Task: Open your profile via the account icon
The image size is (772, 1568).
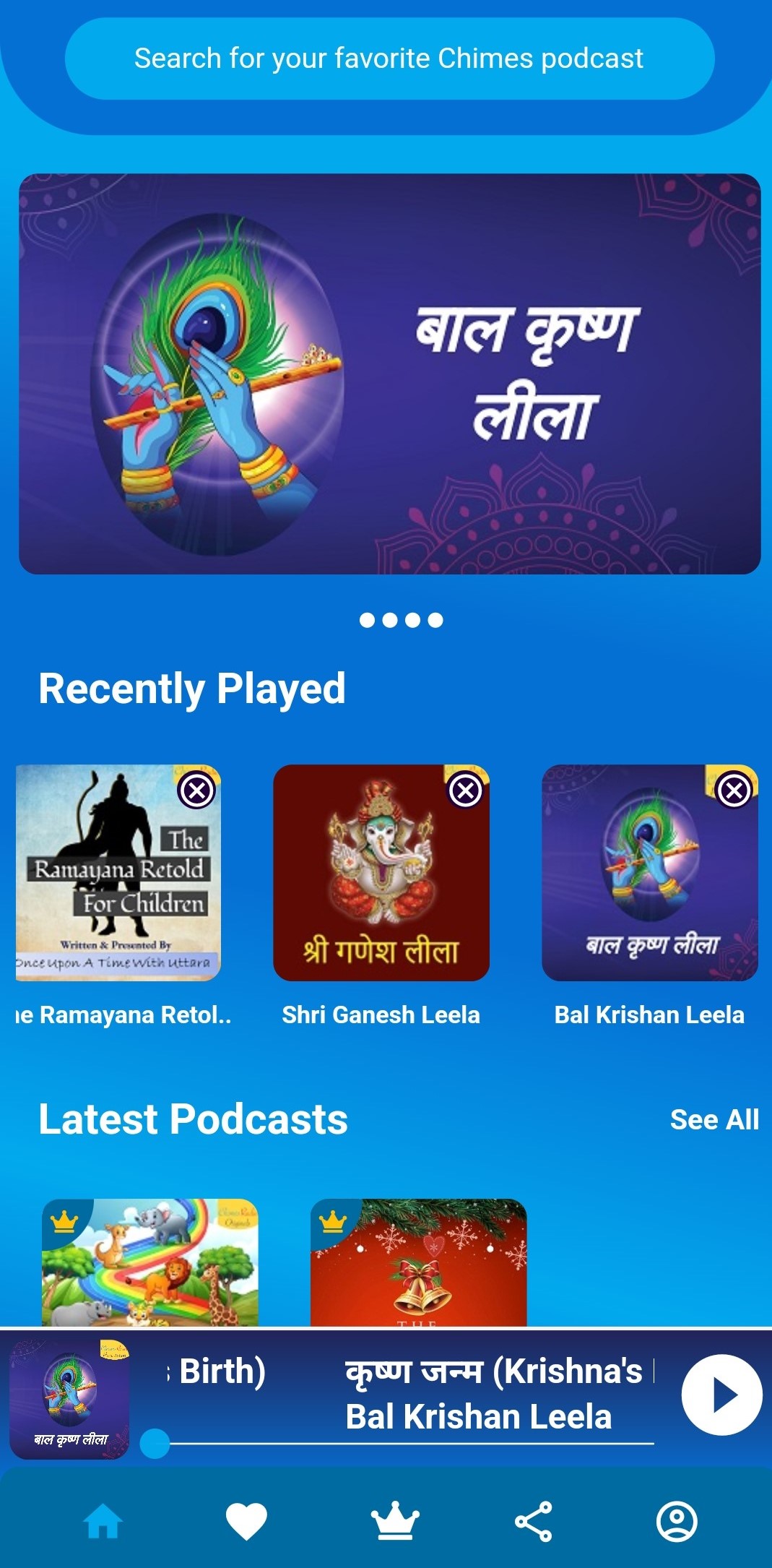Action: (676, 1522)
